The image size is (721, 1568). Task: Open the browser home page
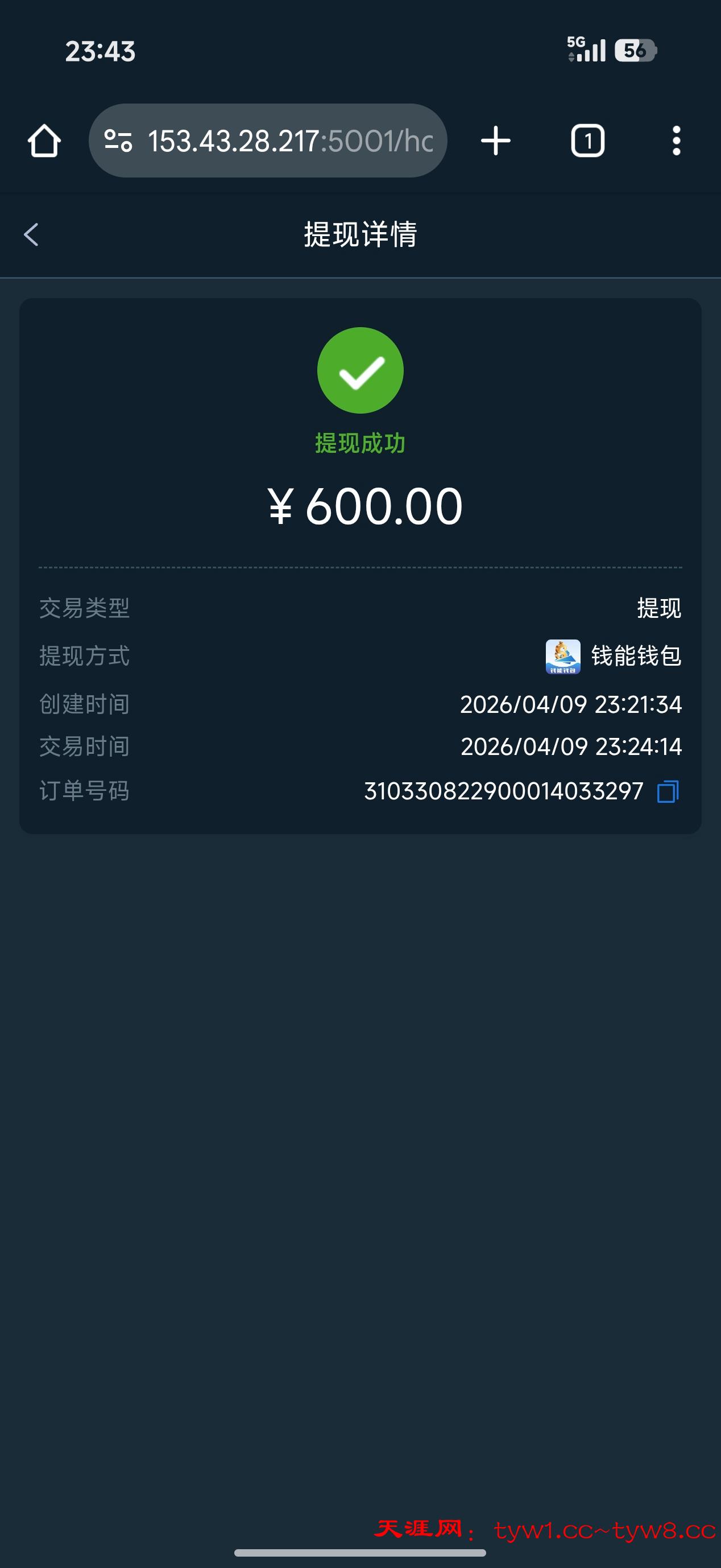pyautogui.click(x=44, y=141)
